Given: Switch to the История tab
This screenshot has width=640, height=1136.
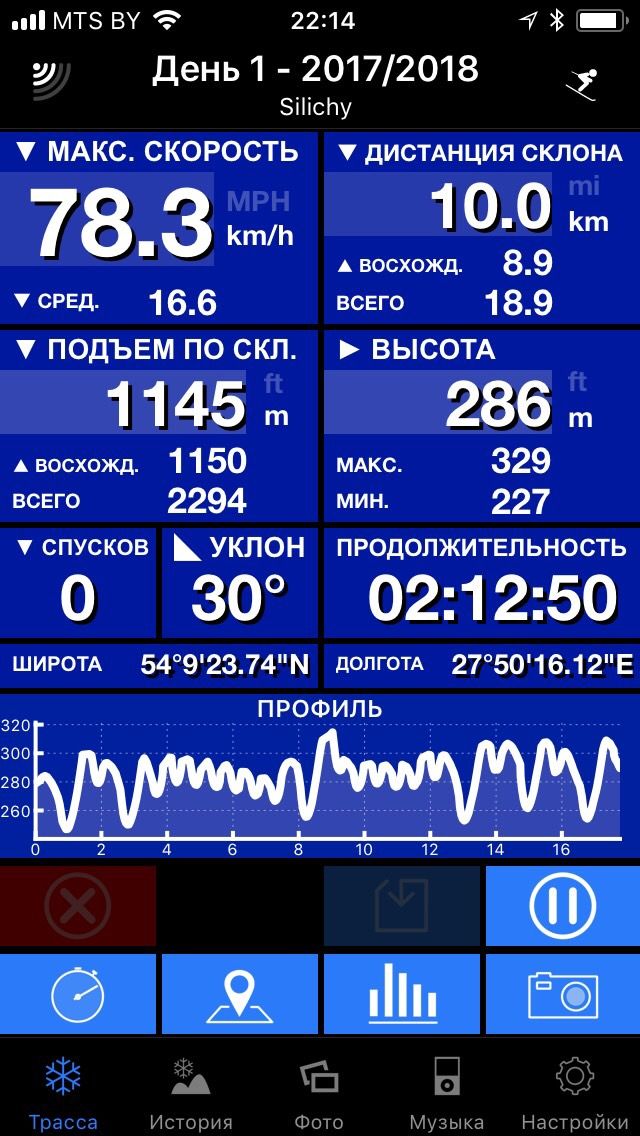Looking at the screenshot, I should click(x=191, y=1093).
